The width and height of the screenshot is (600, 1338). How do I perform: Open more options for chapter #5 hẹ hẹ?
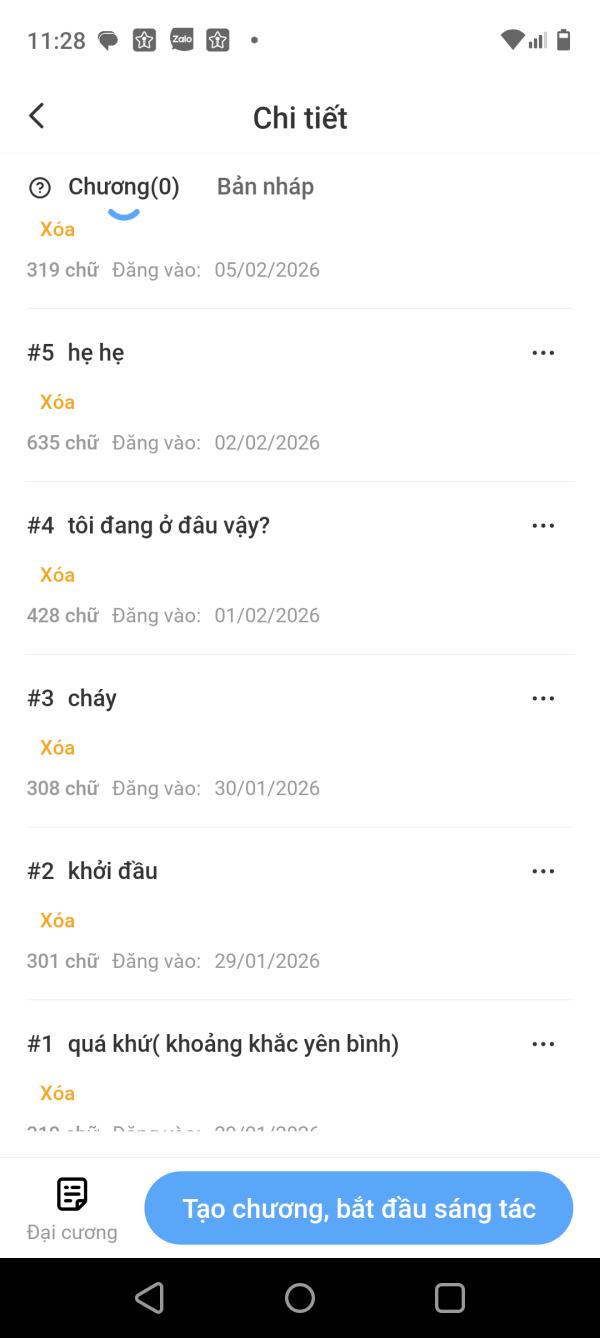click(x=543, y=353)
